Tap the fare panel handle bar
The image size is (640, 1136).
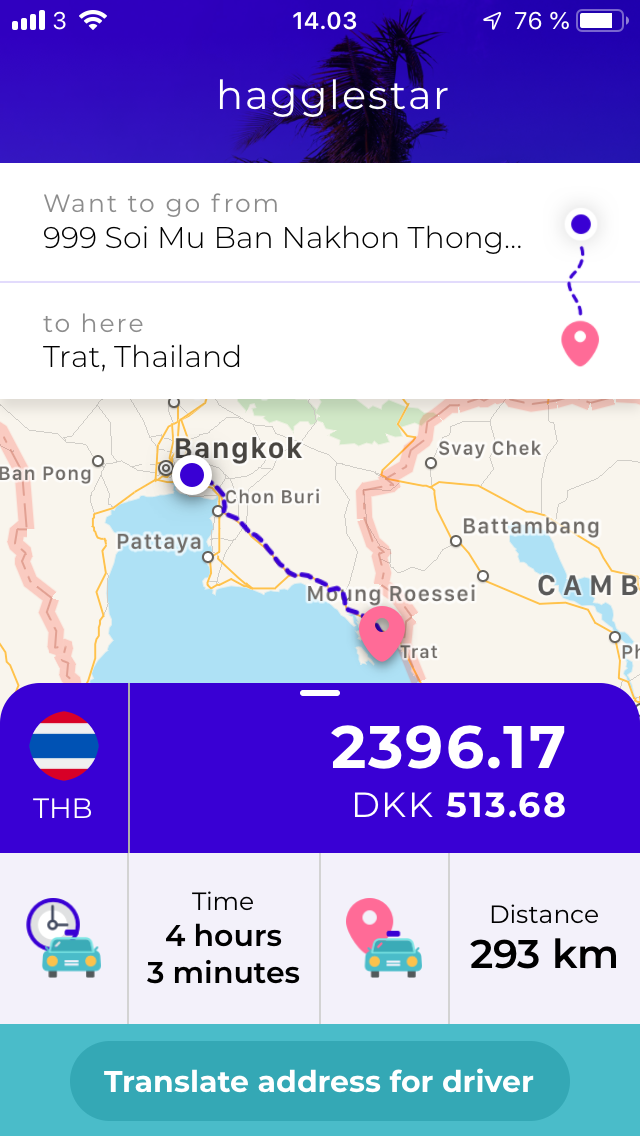coord(319,692)
